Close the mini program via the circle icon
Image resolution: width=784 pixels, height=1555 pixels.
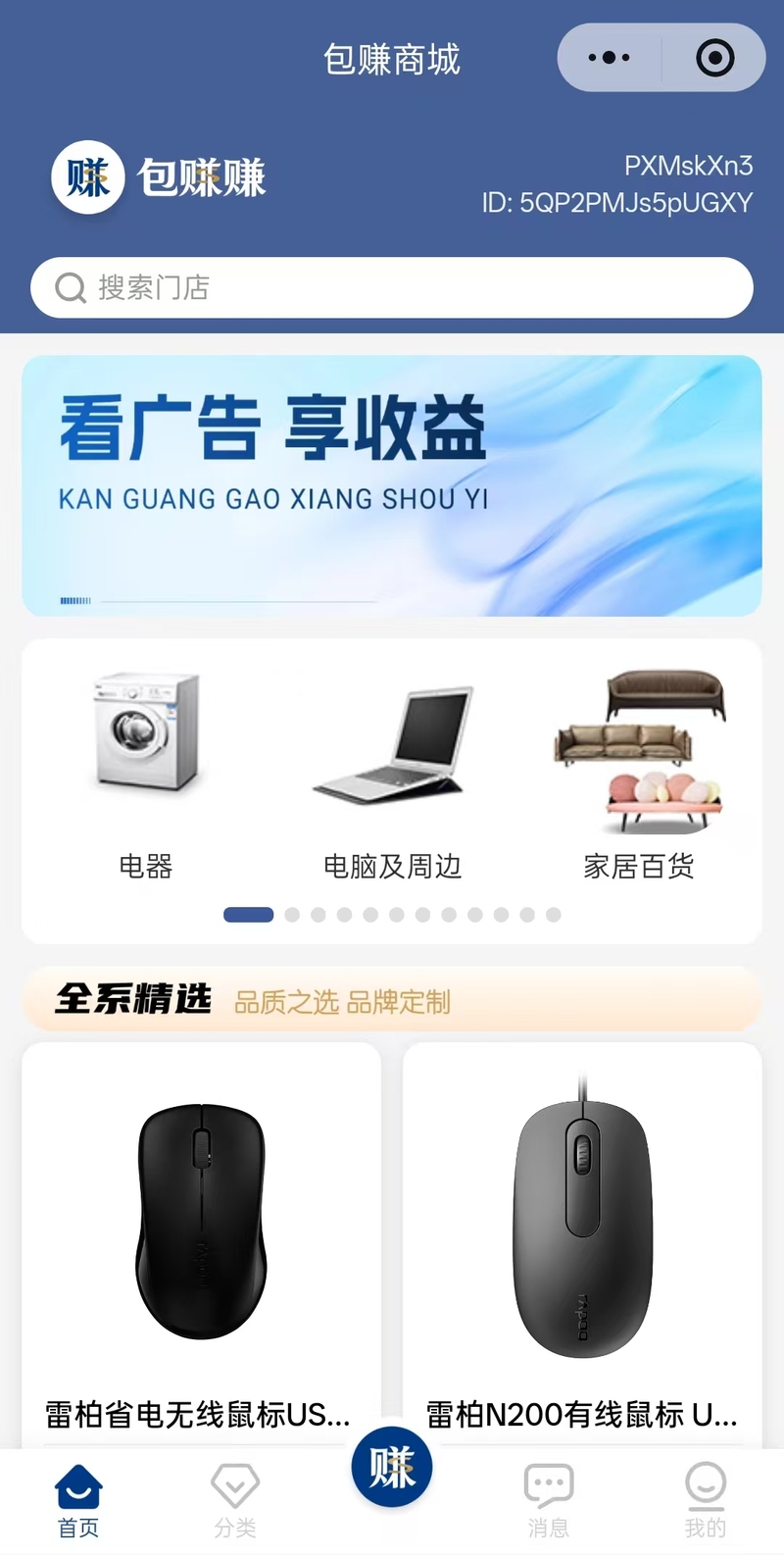pyautogui.click(x=714, y=58)
